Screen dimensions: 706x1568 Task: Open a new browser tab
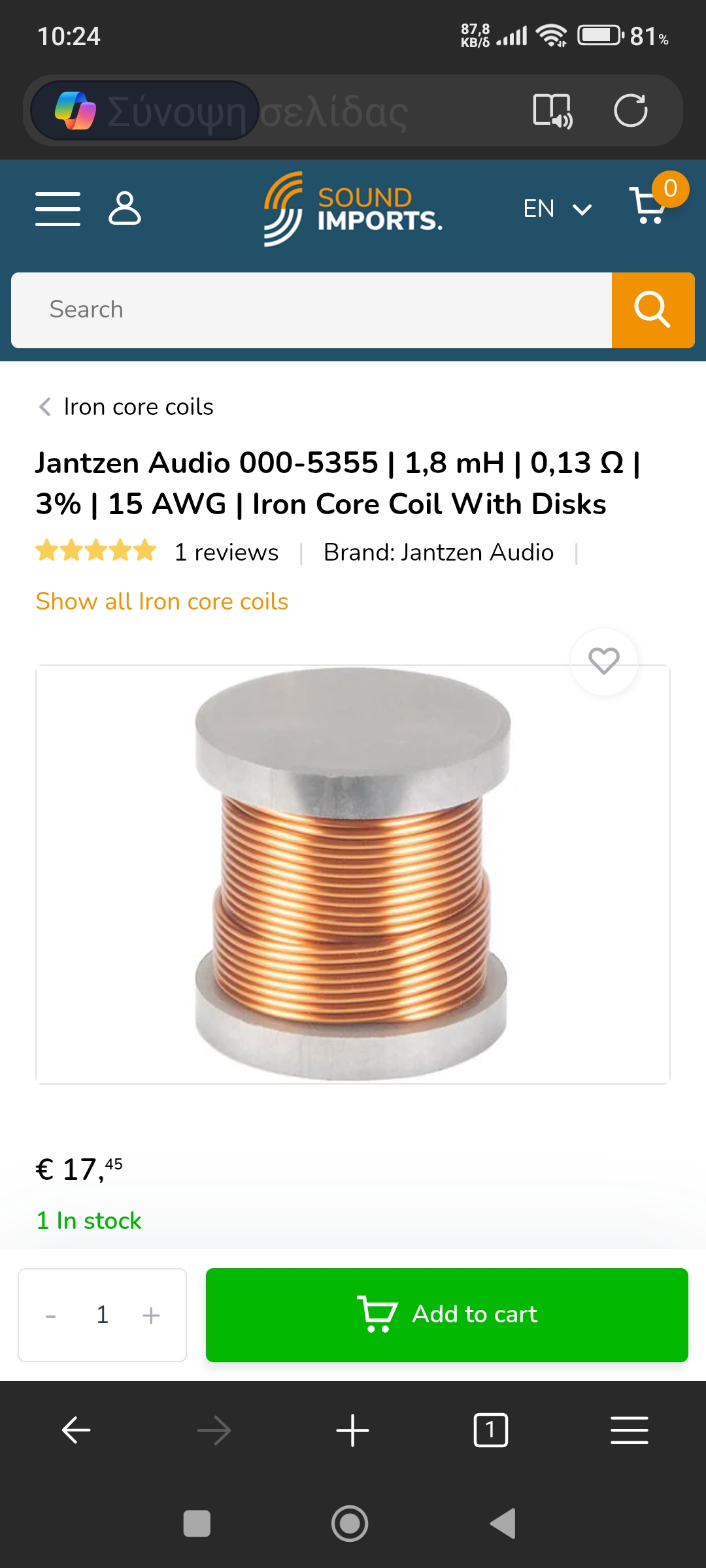click(x=352, y=1431)
